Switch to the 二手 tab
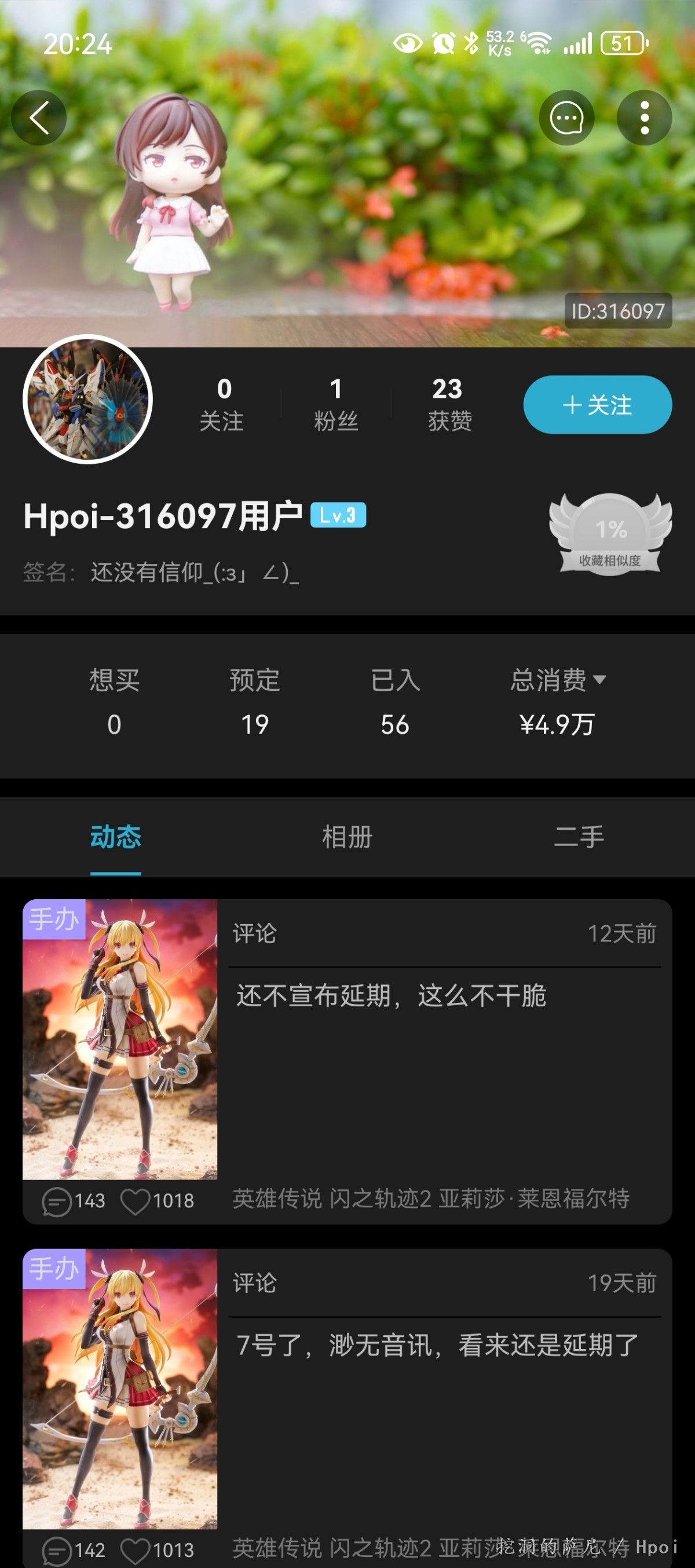Image resolution: width=695 pixels, height=1568 pixels. point(579,837)
